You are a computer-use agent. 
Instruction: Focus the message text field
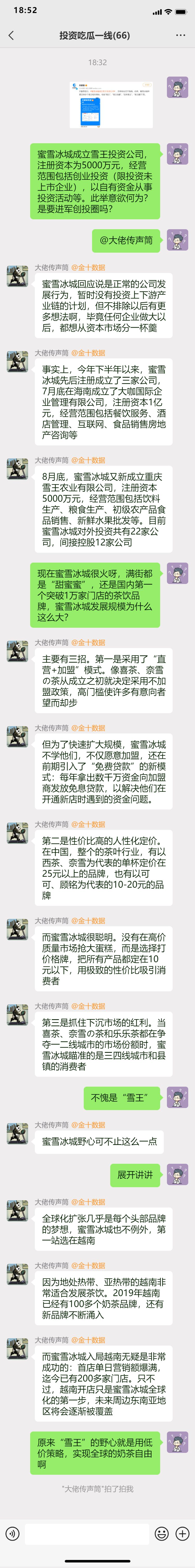tap(87, 1533)
